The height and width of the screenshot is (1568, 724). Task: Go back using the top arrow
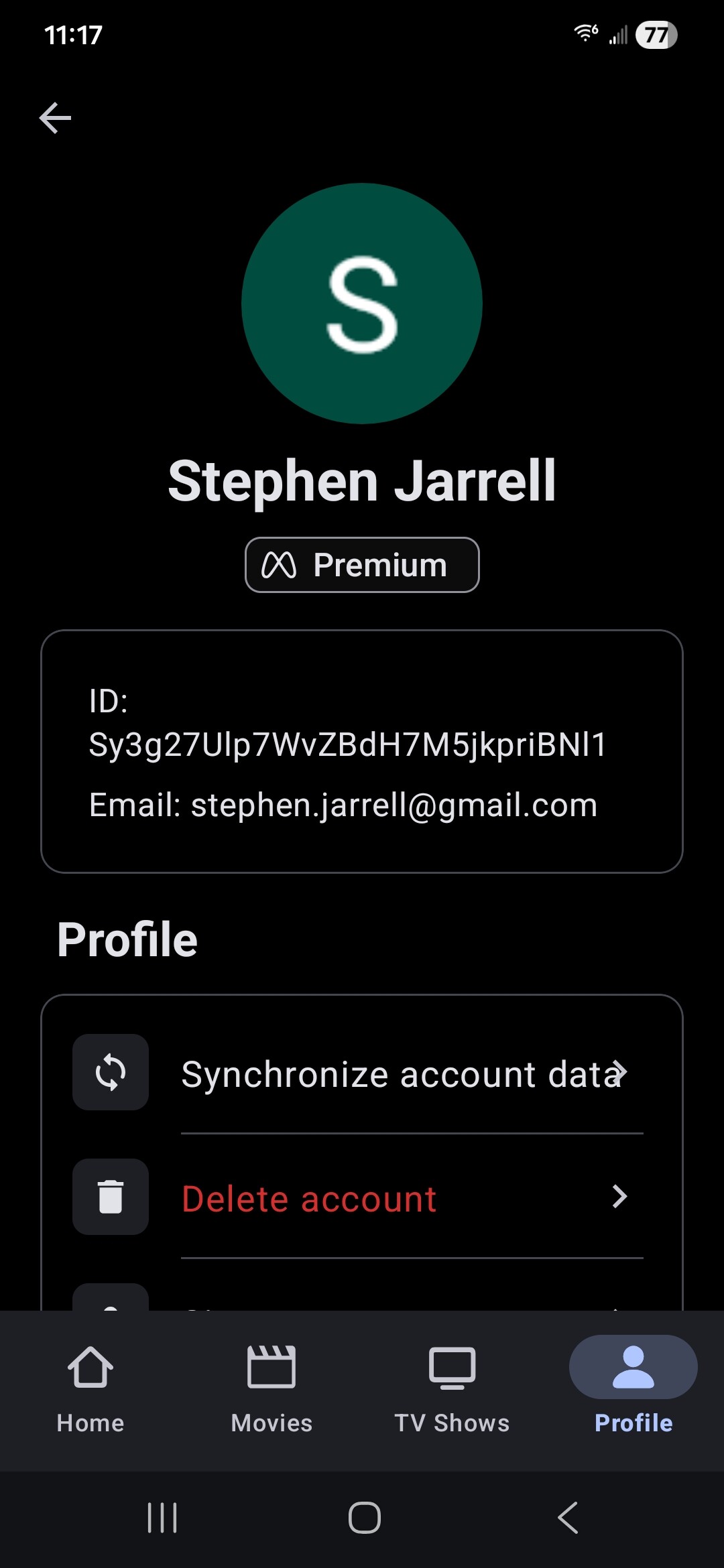click(55, 118)
